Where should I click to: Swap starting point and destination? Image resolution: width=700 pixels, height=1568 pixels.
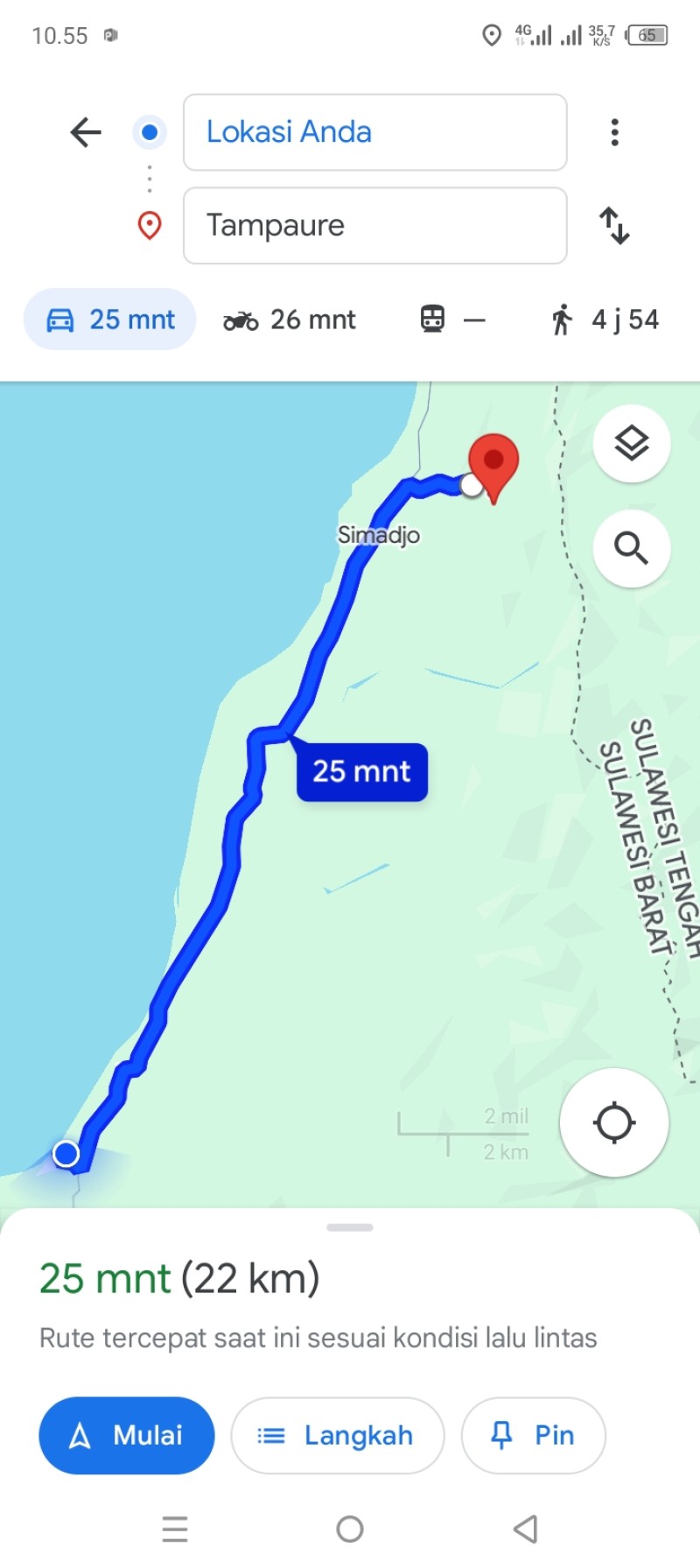(614, 225)
